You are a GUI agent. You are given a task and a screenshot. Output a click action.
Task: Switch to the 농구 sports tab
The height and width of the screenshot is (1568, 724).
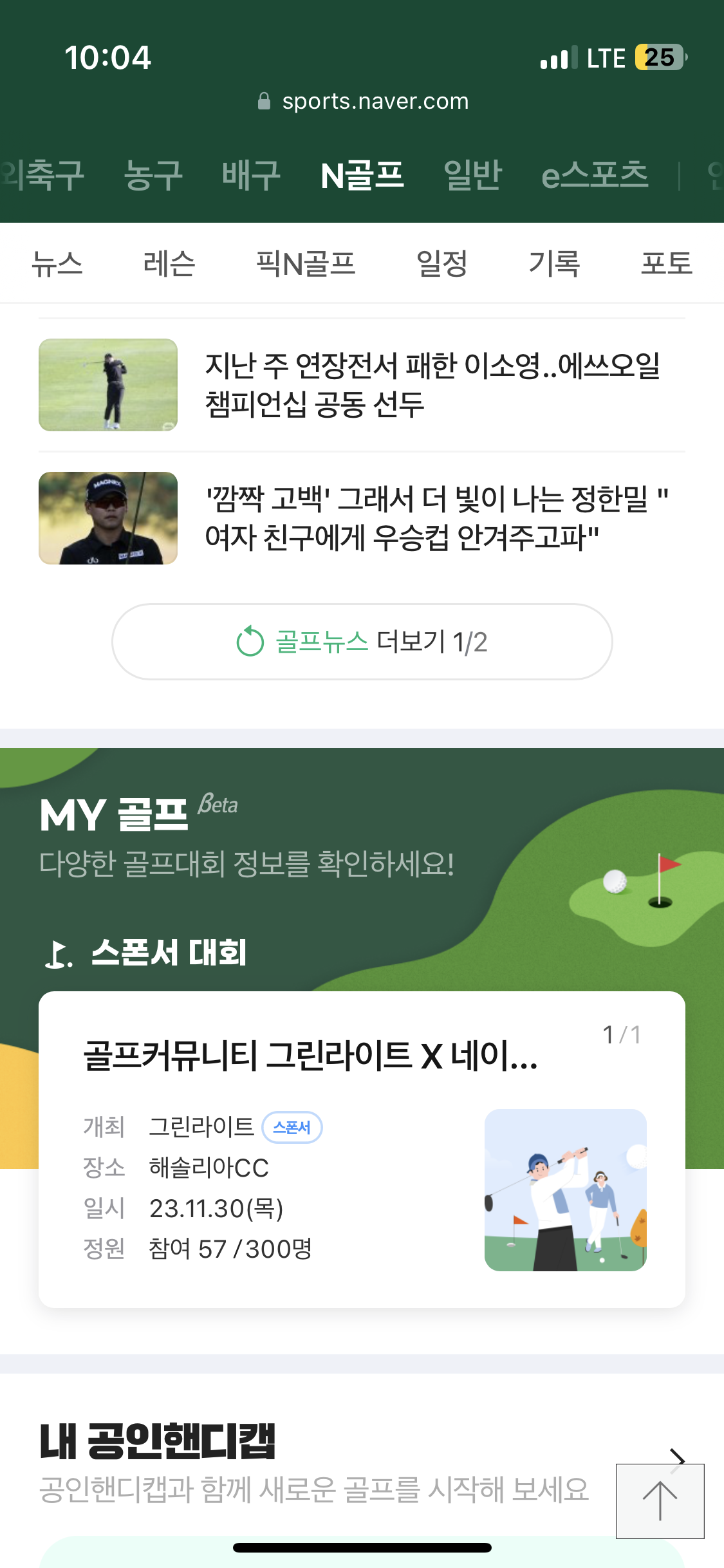tap(153, 175)
